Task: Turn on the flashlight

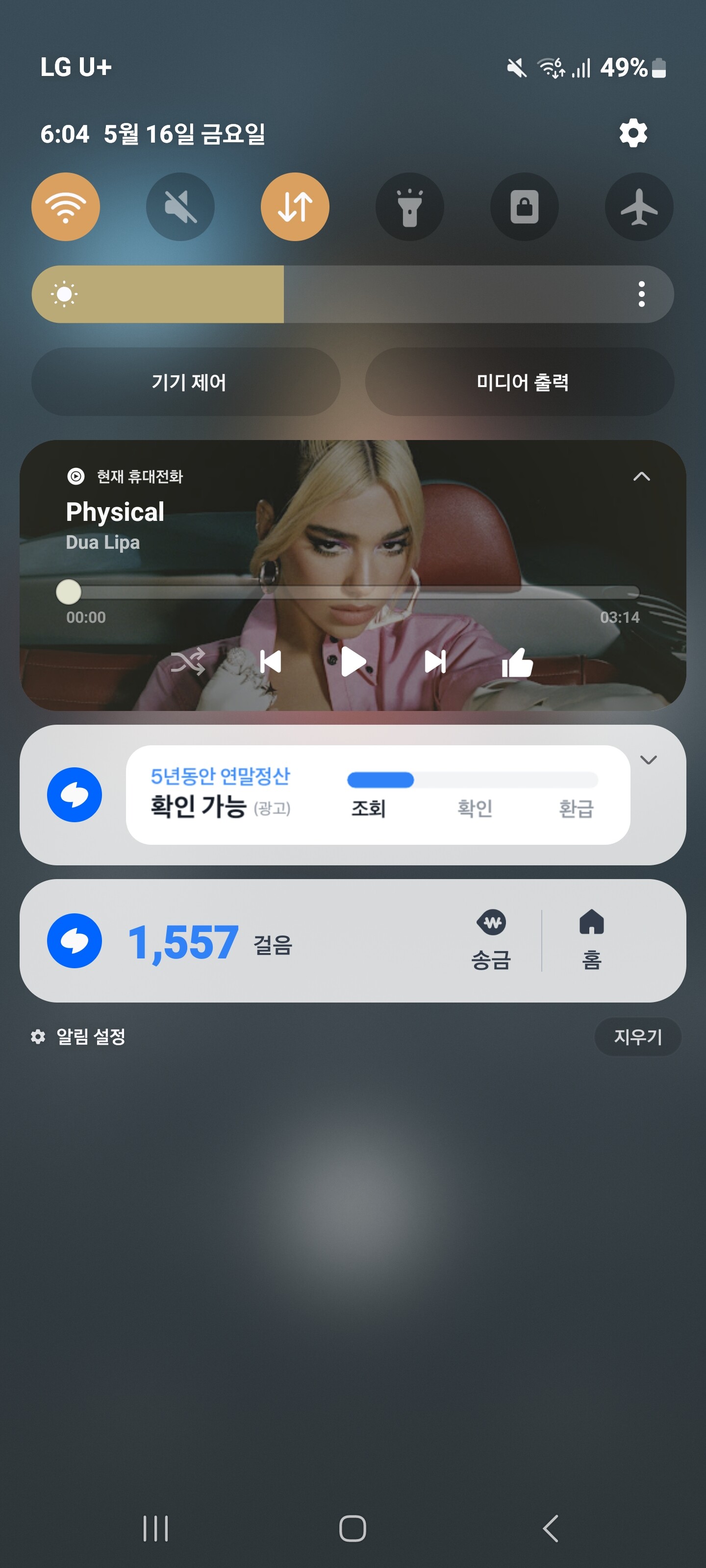Action: click(x=409, y=207)
